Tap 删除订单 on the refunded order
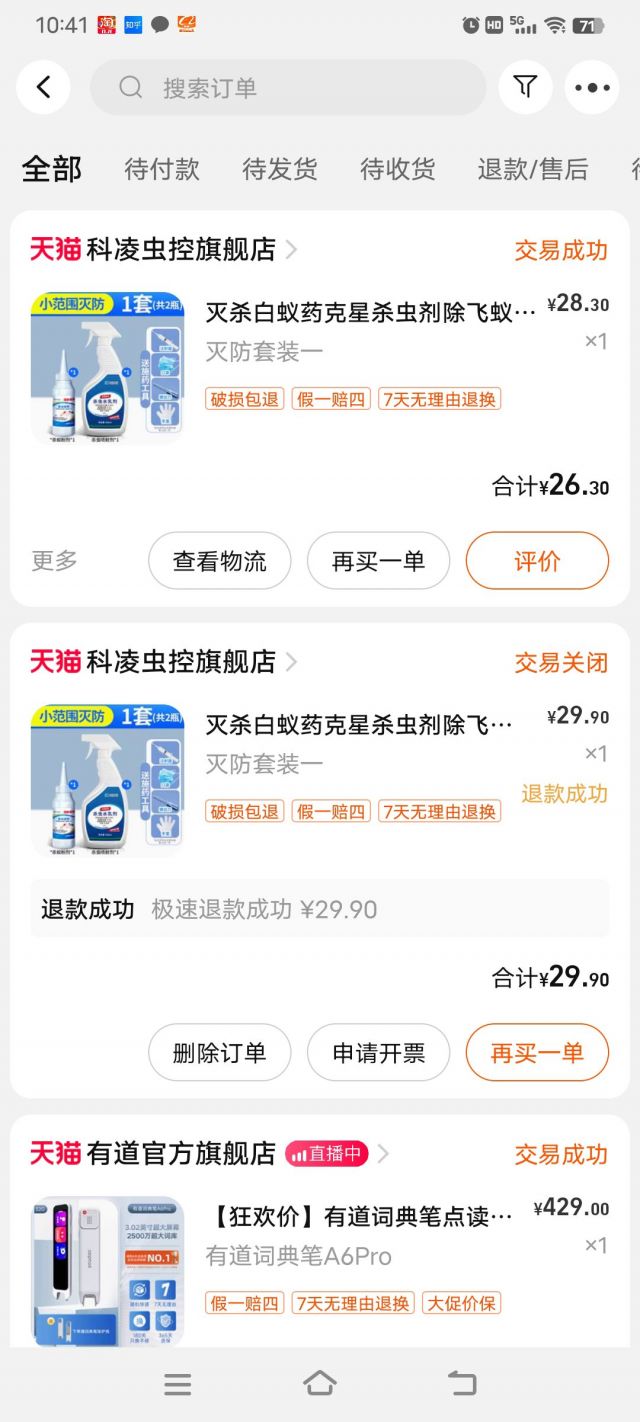 219,1052
